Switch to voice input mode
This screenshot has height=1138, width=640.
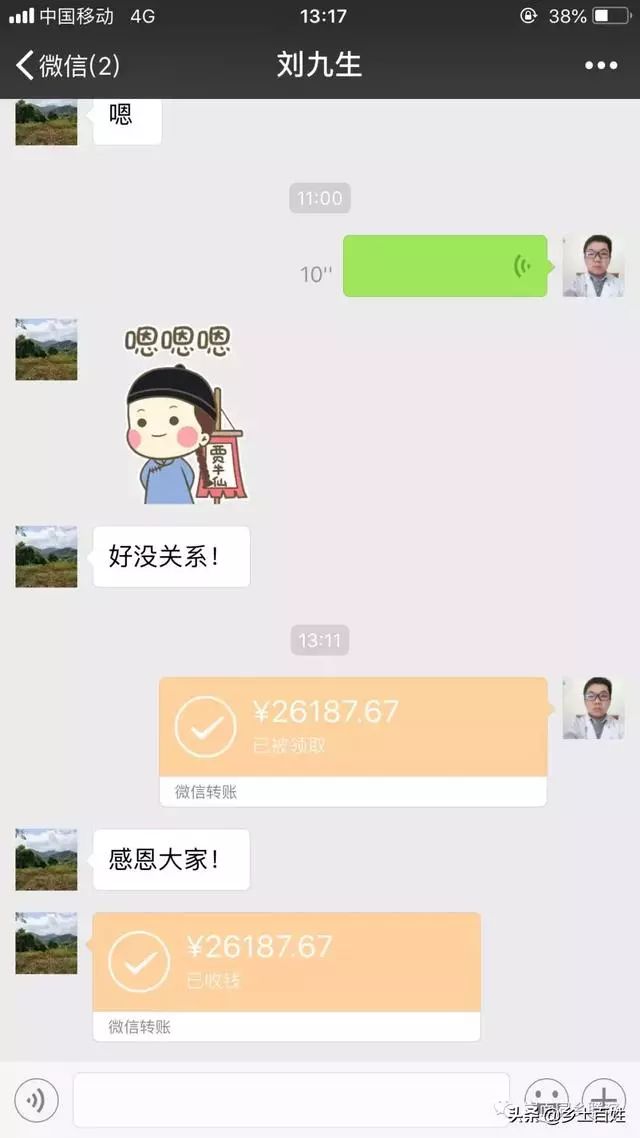(36, 1101)
